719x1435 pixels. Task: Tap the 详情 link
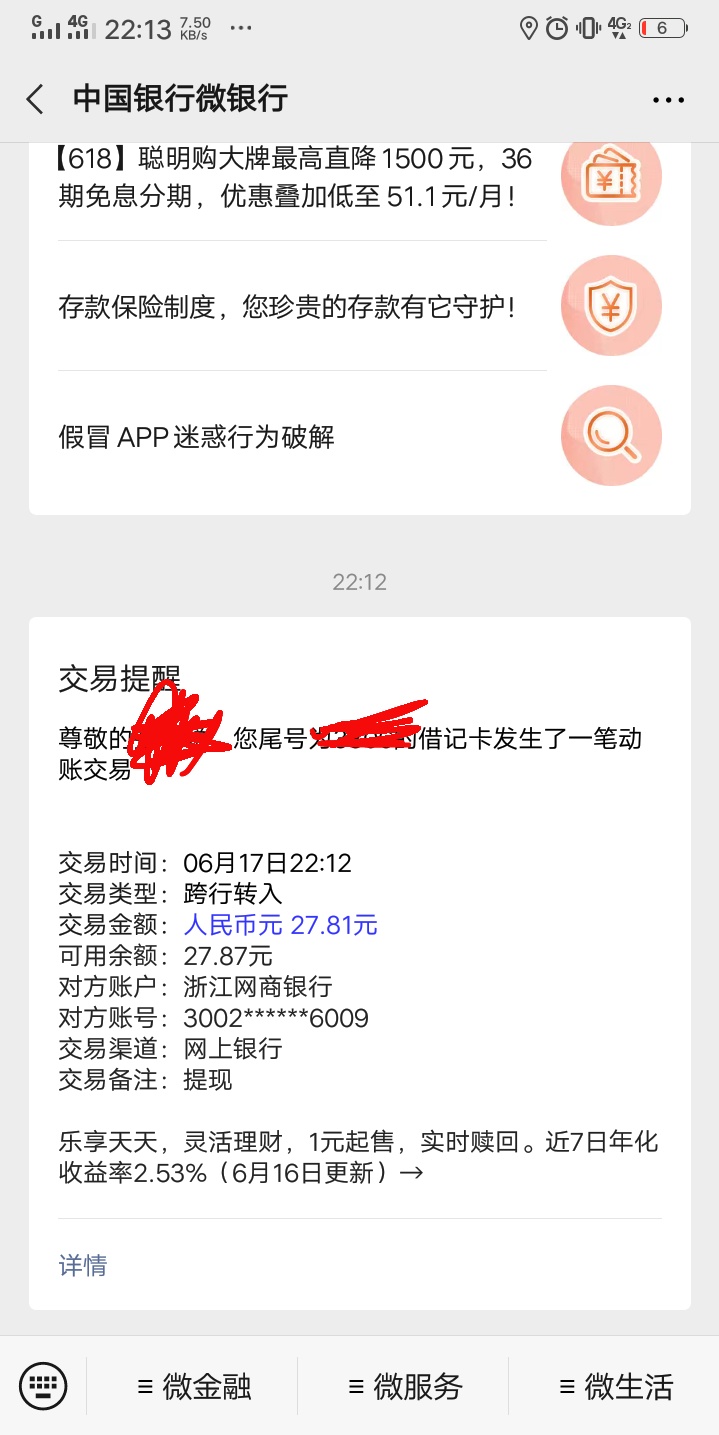(x=83, y=1265)
